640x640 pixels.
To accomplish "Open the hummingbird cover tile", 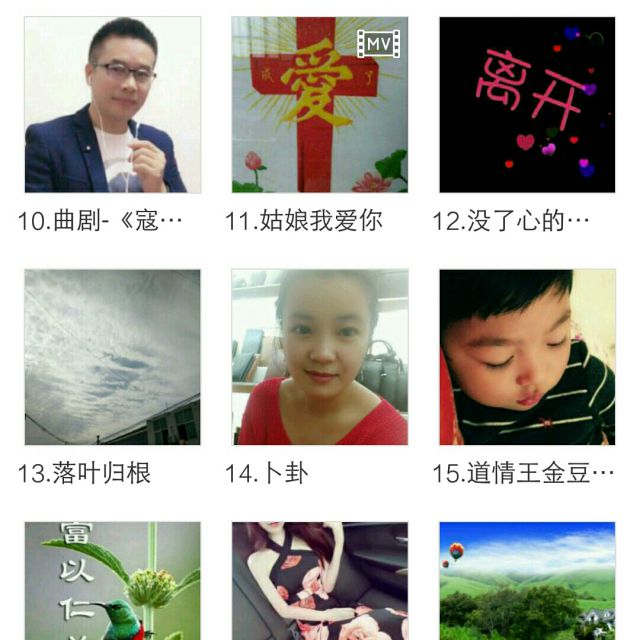I will (112, 582).
